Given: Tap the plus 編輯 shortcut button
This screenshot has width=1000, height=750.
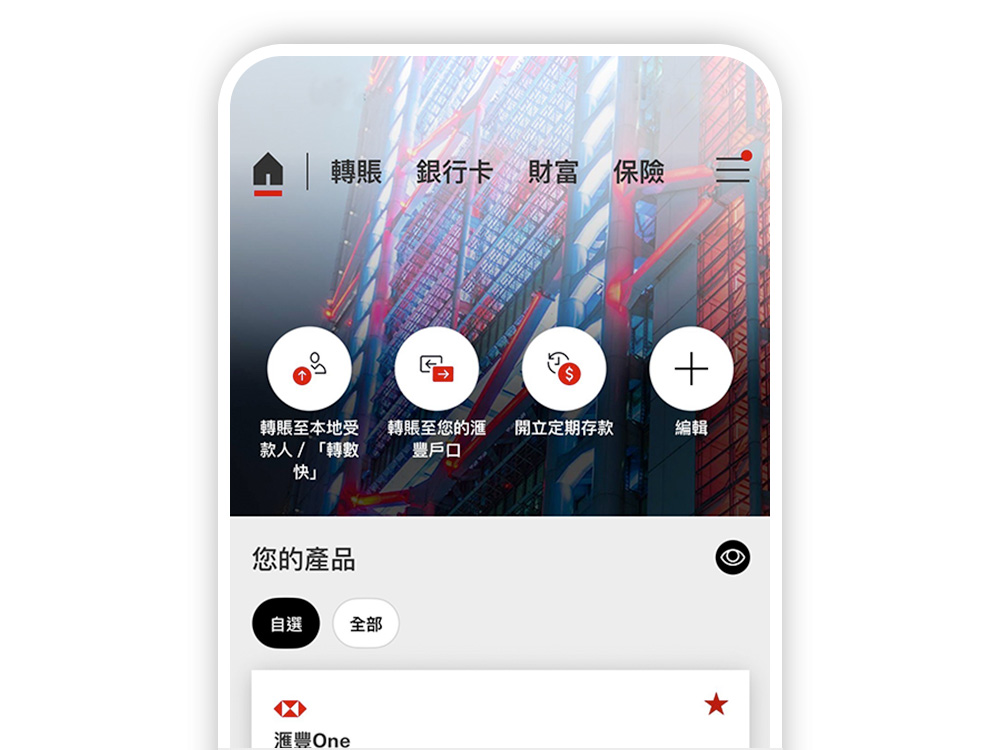Looking at the screenshot, I should click(691, 369).
